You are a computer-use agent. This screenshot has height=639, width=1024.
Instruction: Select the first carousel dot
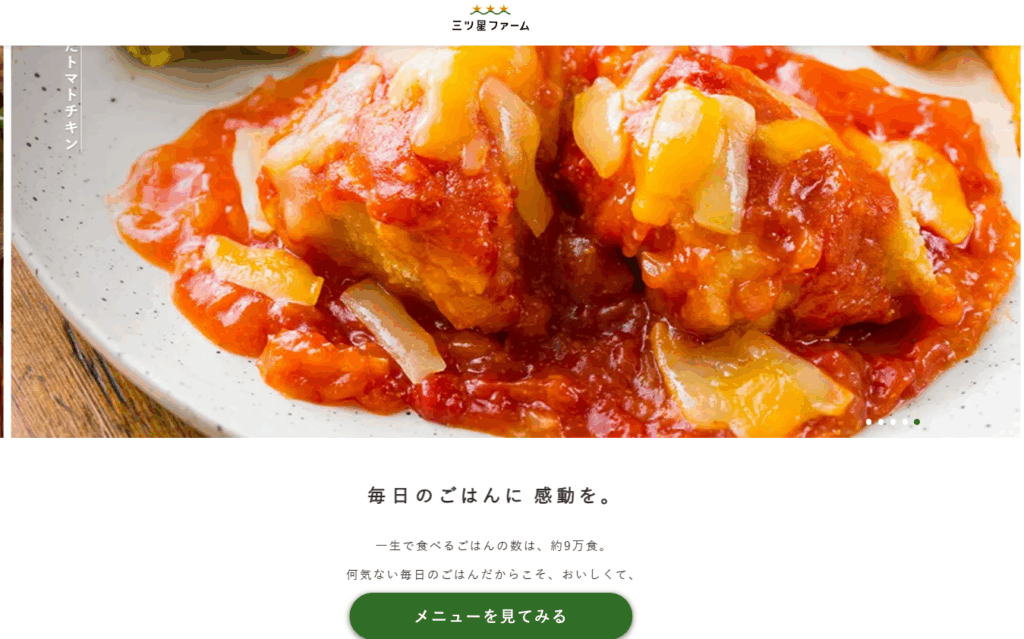pos(869,422)
